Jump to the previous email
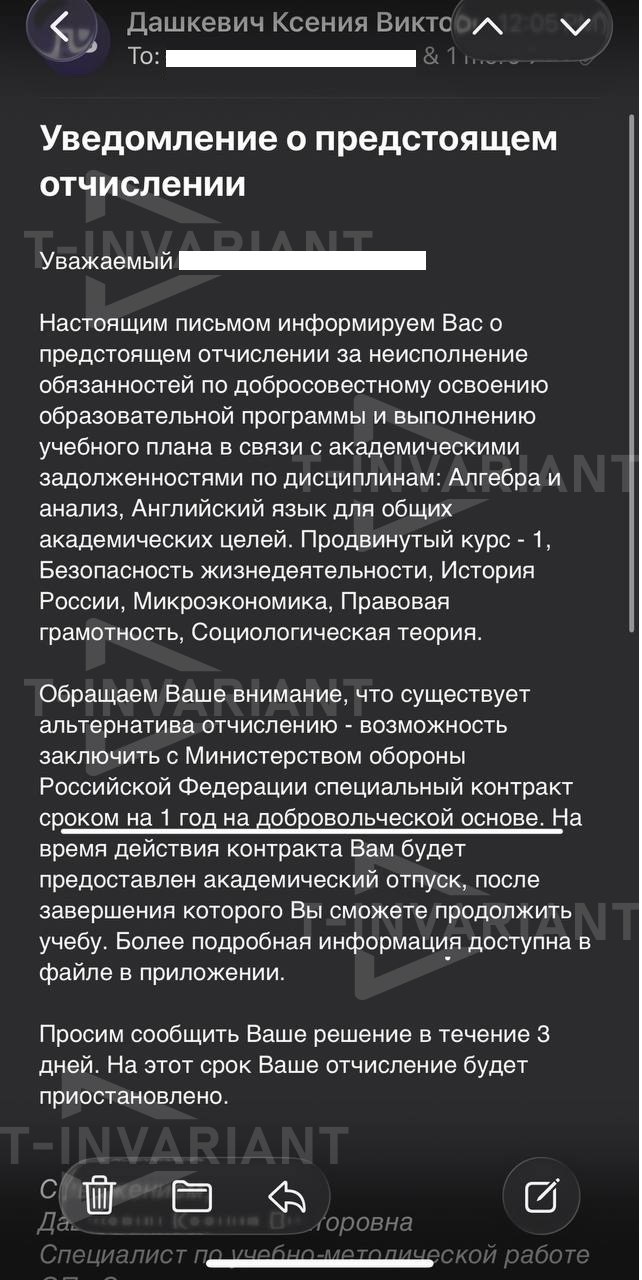The image size is (642, 1280). click(488, 28)
